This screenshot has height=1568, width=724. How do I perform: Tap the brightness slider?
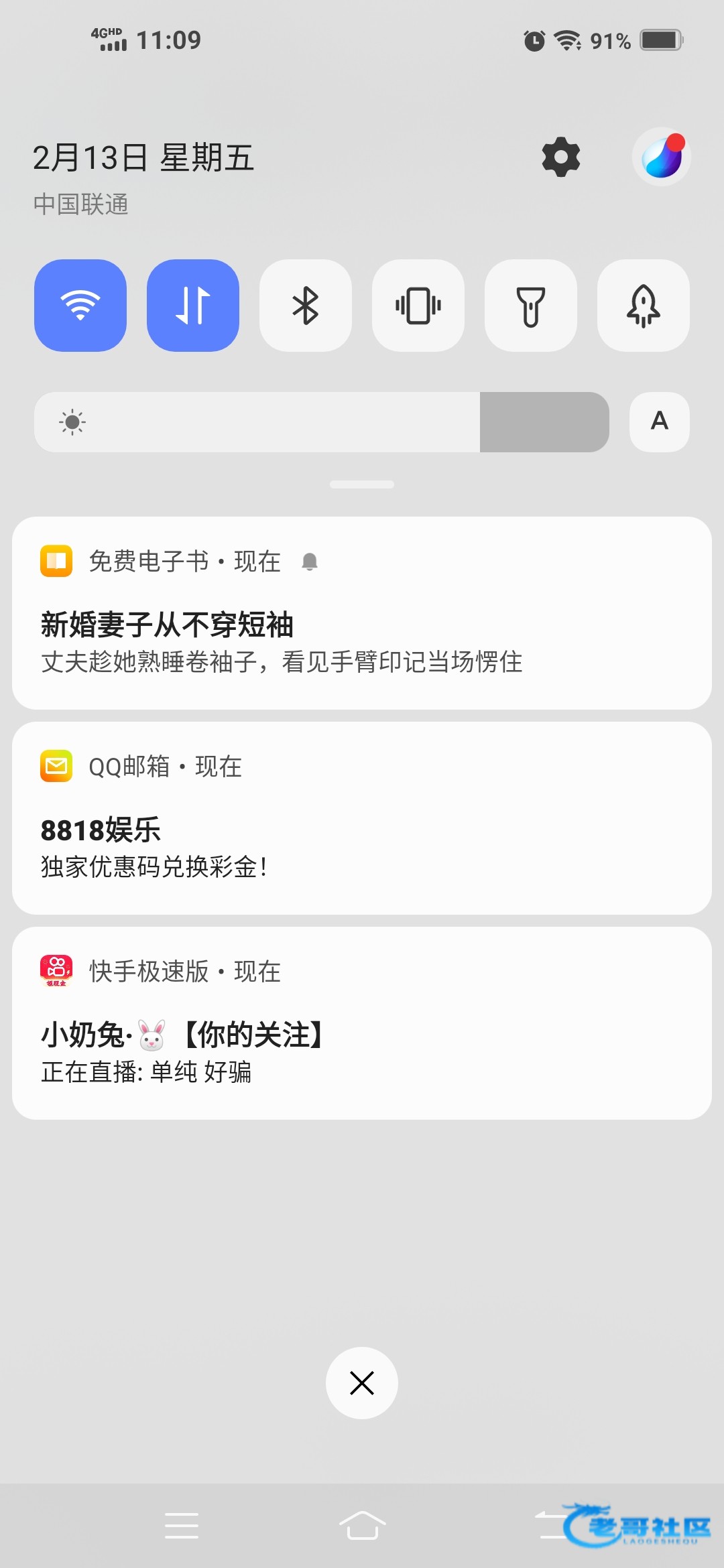coord(322,422)
